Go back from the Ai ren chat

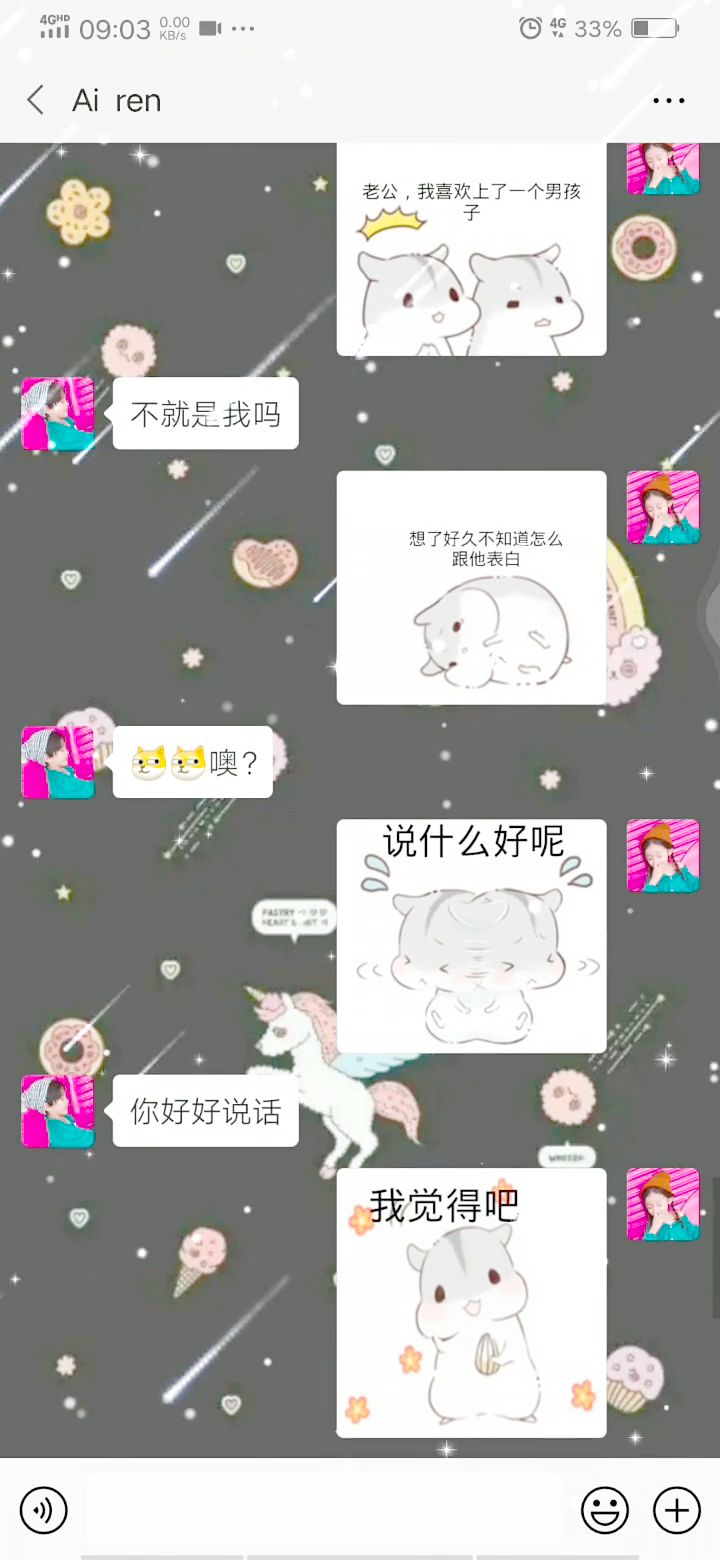[36, 100]
